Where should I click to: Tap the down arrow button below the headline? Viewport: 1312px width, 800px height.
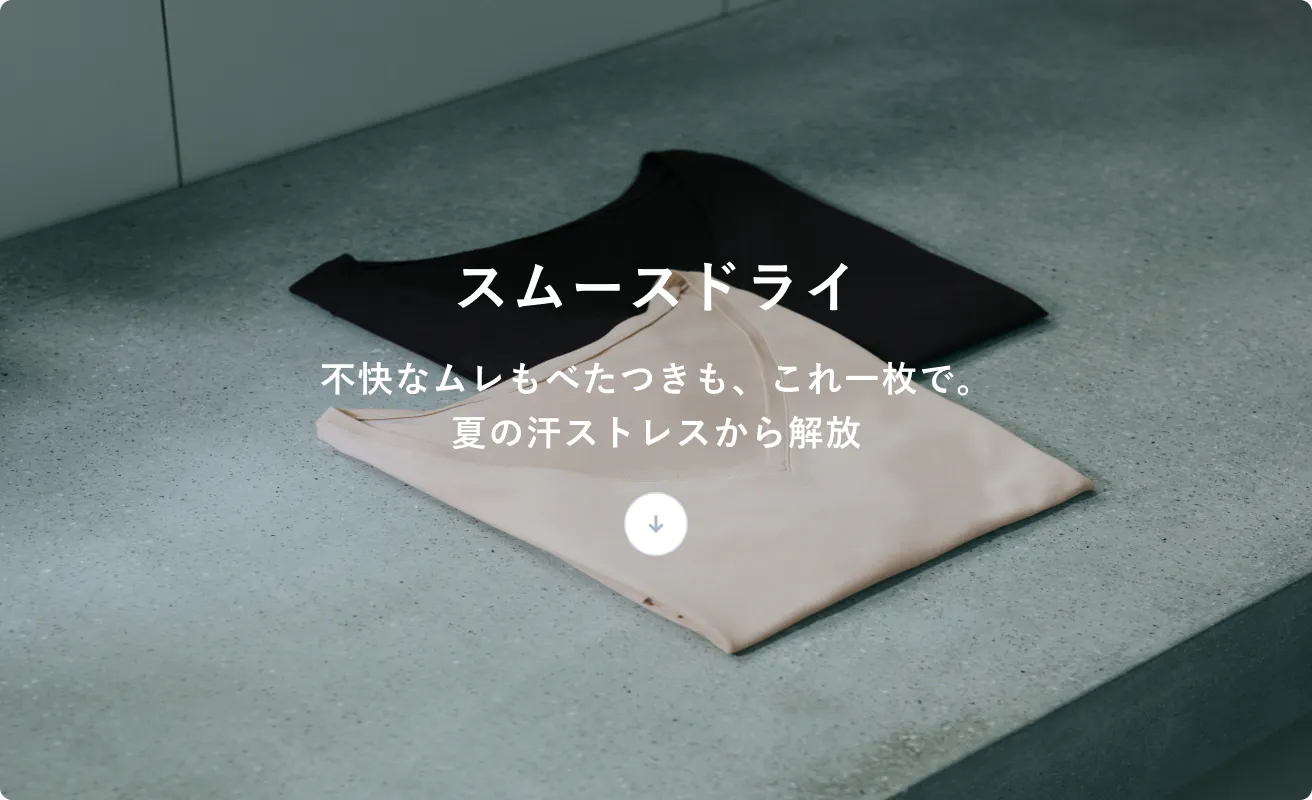655,524
